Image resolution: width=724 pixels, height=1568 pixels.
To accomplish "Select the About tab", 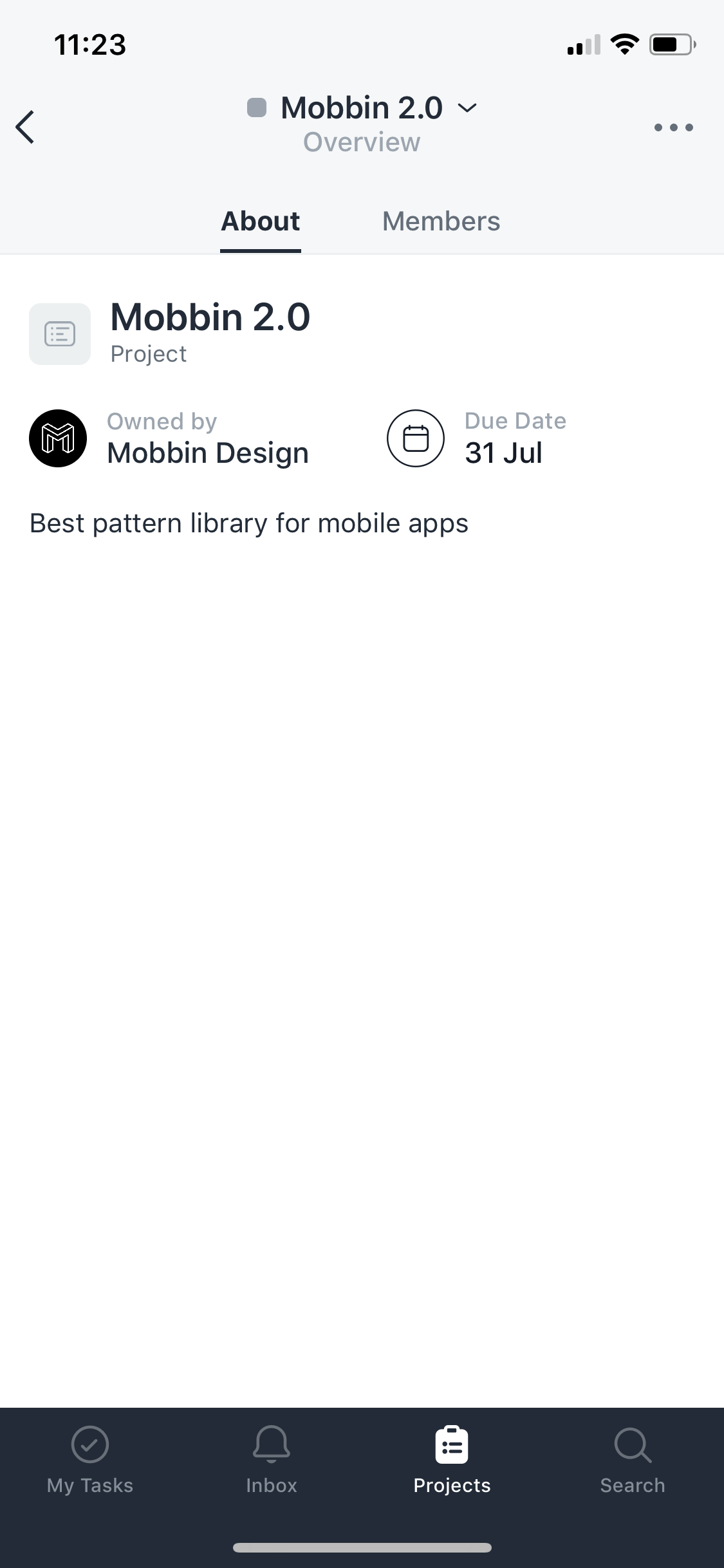I will click(260, 221).
